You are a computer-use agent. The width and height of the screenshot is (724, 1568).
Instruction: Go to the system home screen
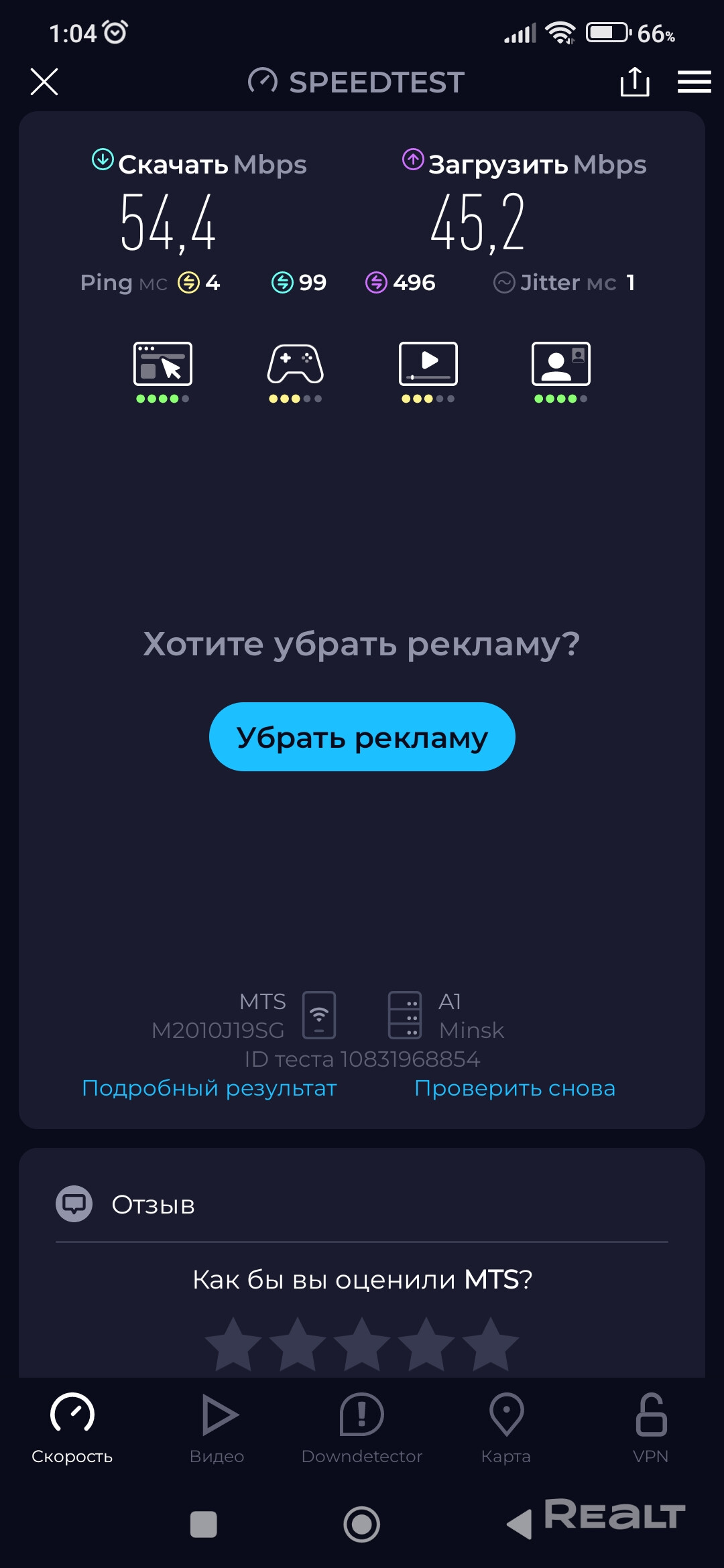tap(362, 1524)
